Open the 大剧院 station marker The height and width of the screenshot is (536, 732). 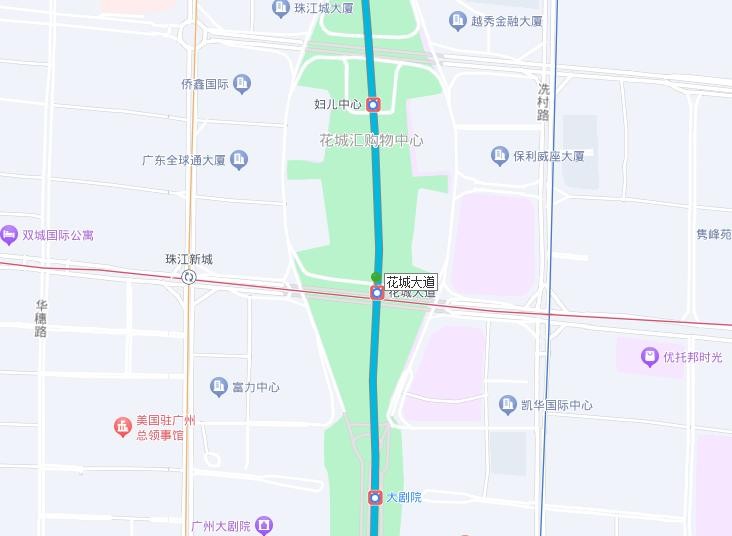click(x=375, y=497)
